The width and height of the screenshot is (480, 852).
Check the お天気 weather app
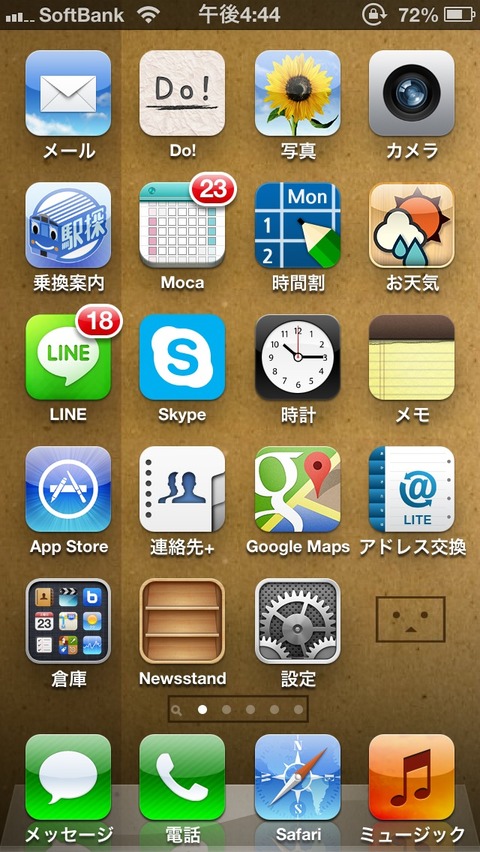click(x=412, y=225)
